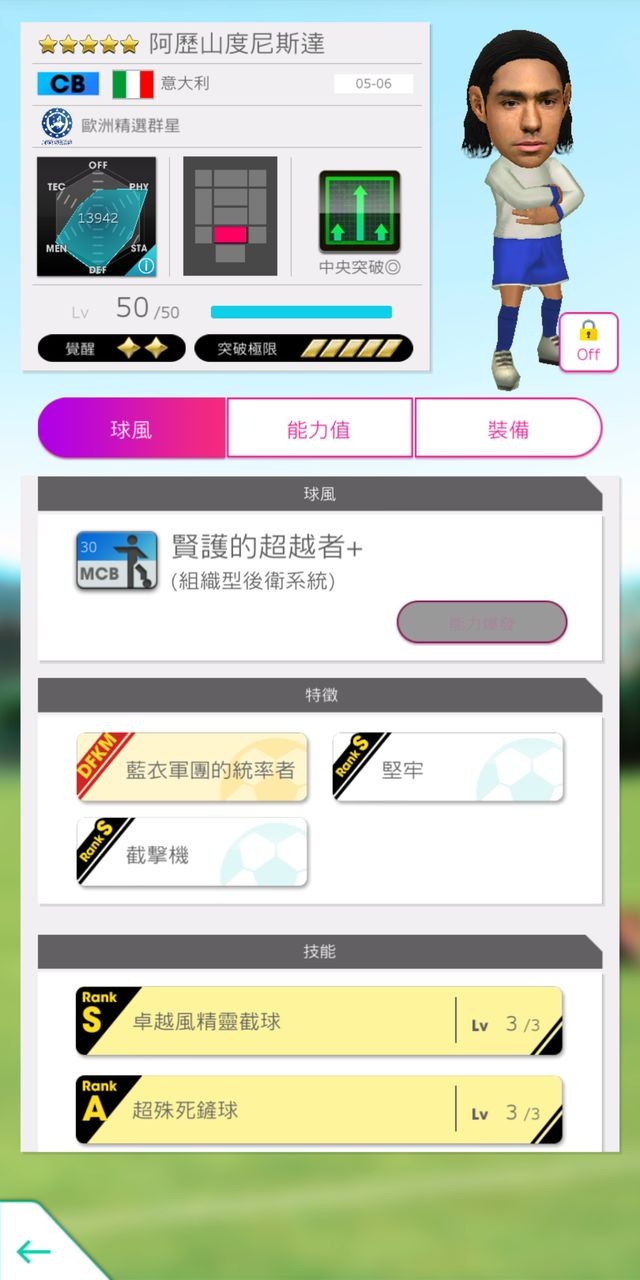The width and height of the screenshot is (640, 1280).
Task: Open the radar chart info icon
Action: click(x=145, y=266)
